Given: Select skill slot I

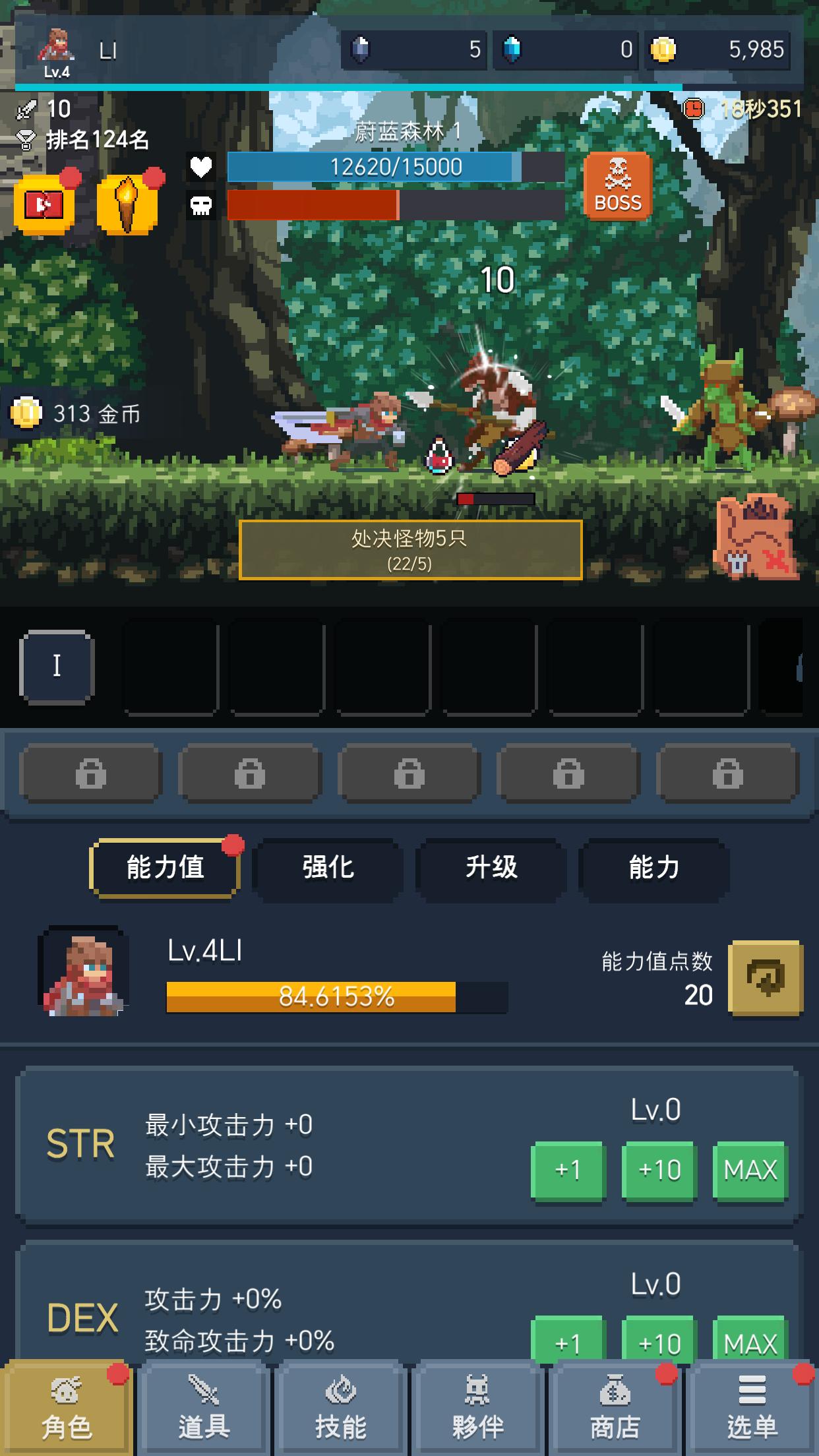Looking at the screenshot, I should [x=57, y=666].
